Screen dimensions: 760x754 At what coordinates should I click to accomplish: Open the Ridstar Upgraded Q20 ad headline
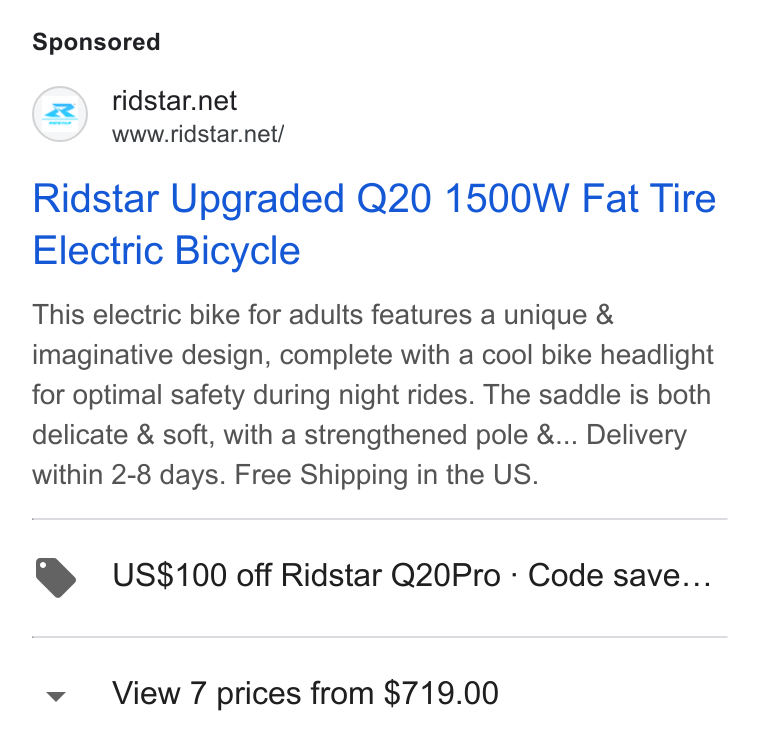coord(374,224)
